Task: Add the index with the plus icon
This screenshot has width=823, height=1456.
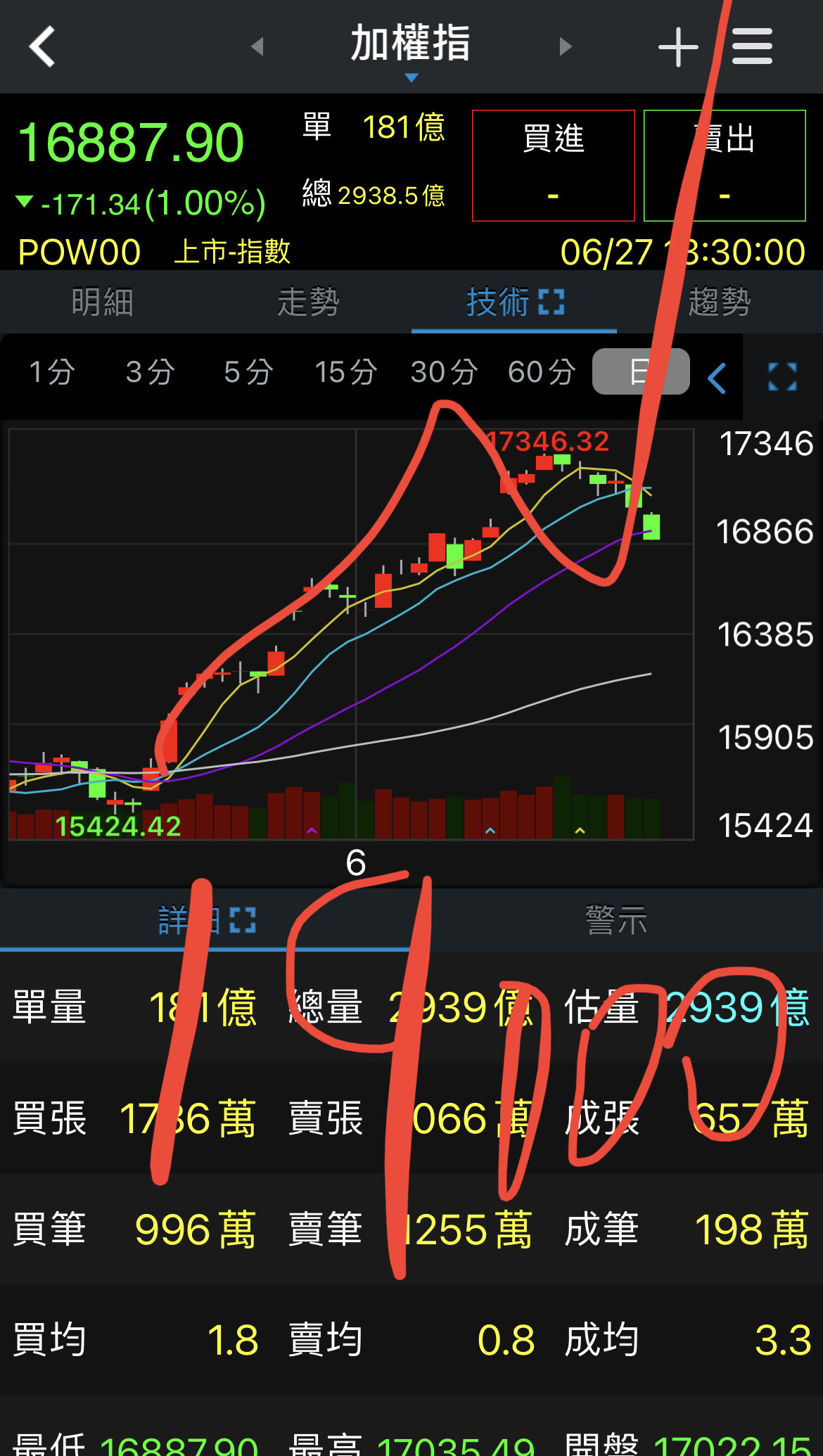Action: [678, 47]
